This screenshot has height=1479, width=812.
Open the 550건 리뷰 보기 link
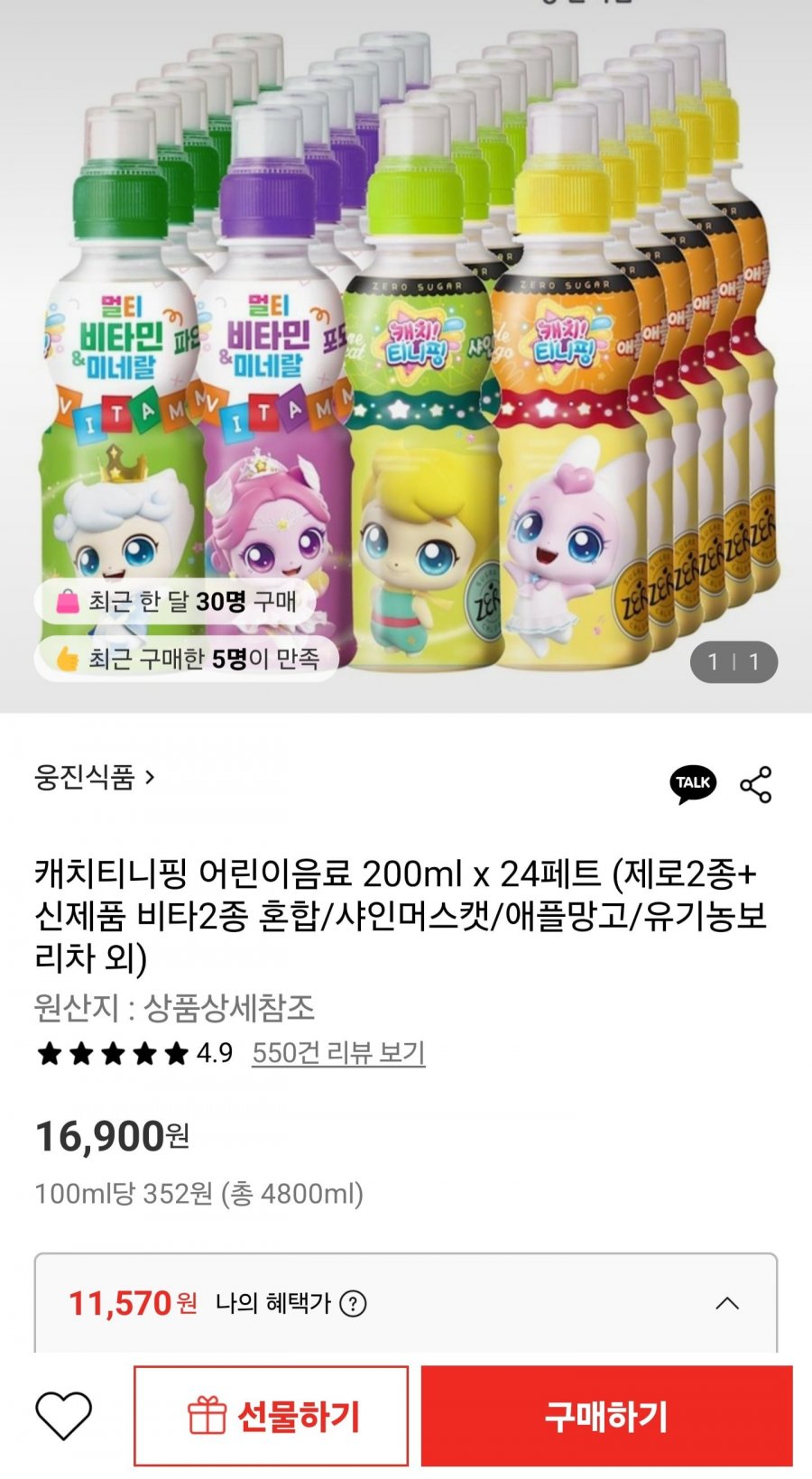point(338,1052)
